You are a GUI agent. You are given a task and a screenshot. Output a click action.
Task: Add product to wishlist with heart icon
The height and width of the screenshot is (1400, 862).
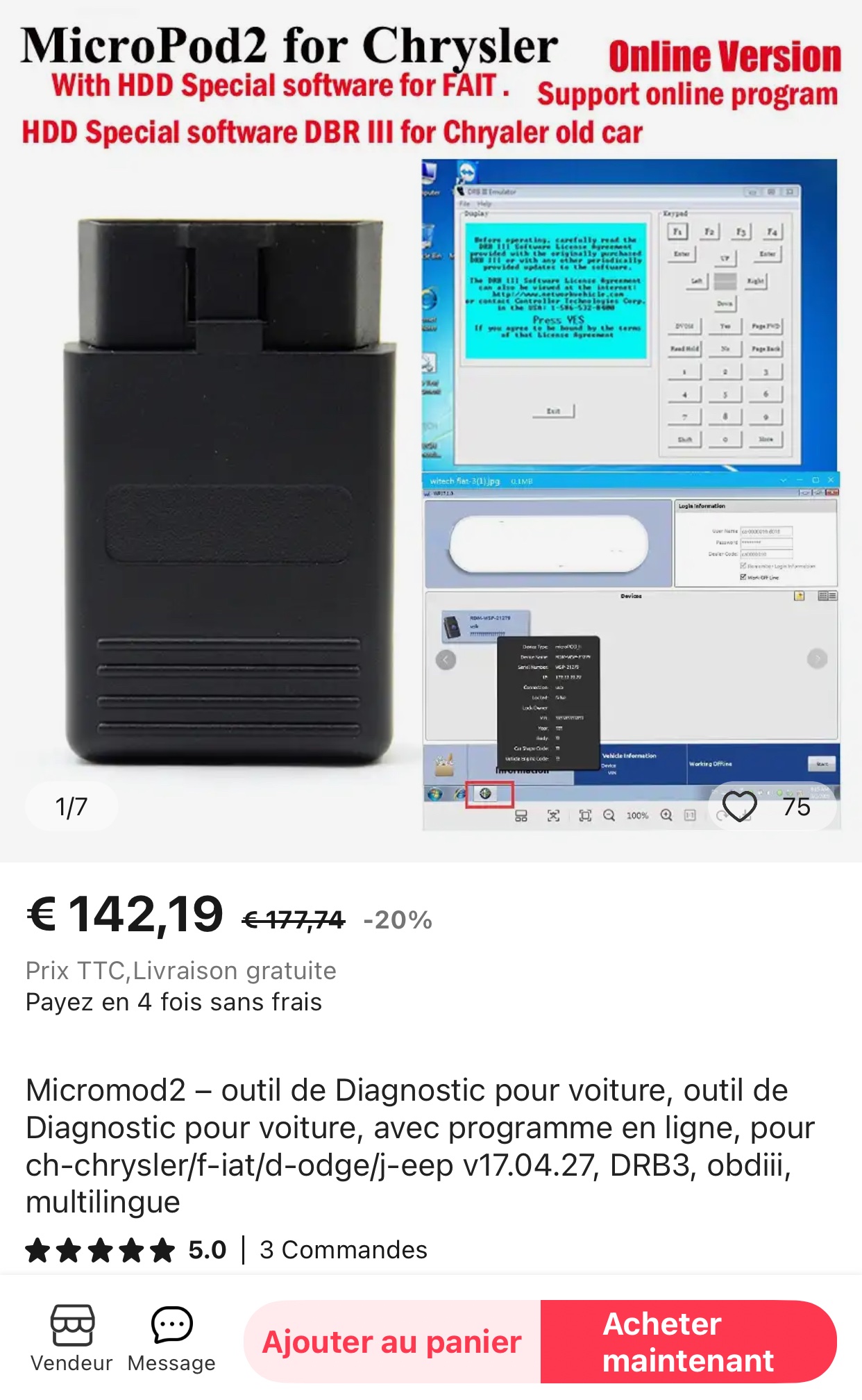[740, 806]
